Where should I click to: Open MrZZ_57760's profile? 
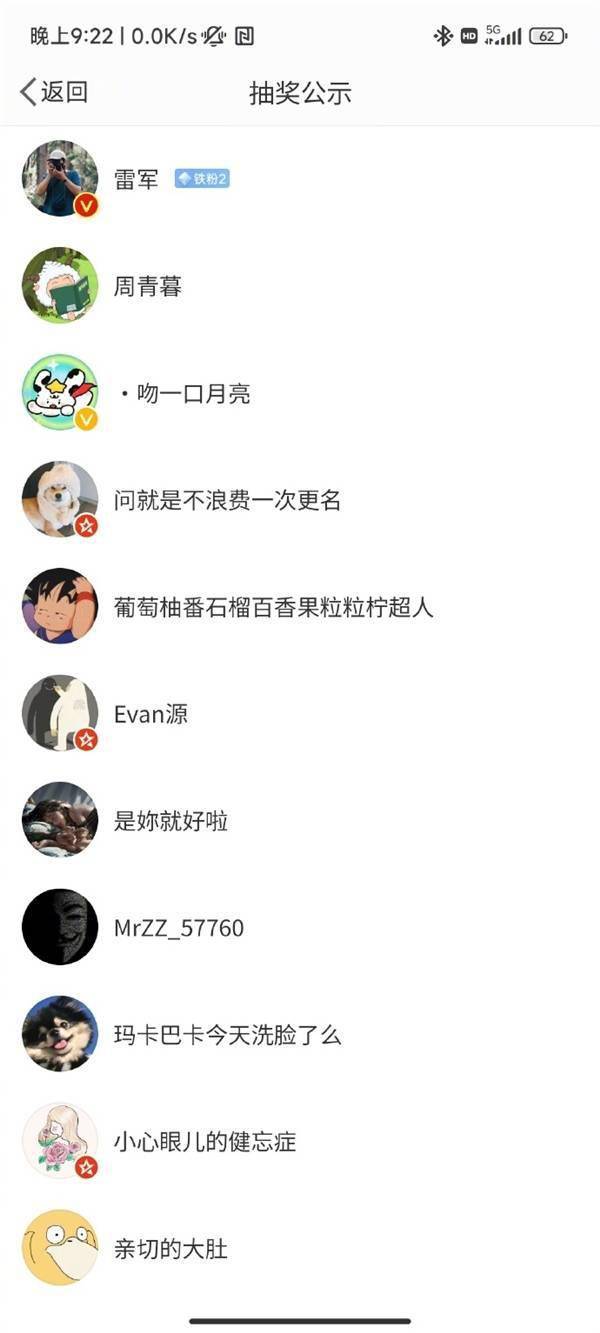tap(178, 928)
